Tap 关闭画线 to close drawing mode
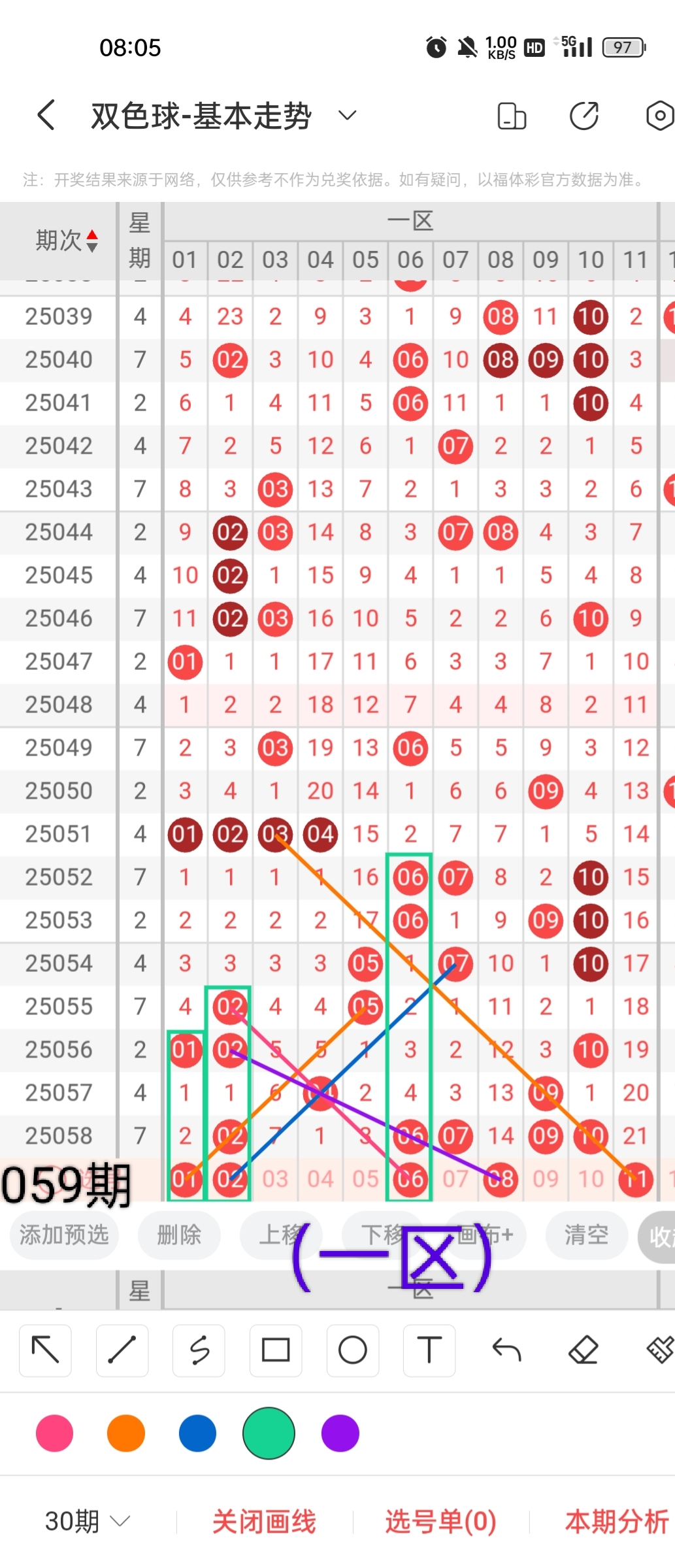Image resolution: width=675 pixels, height=1568 pixels. tap(264, 1522)
